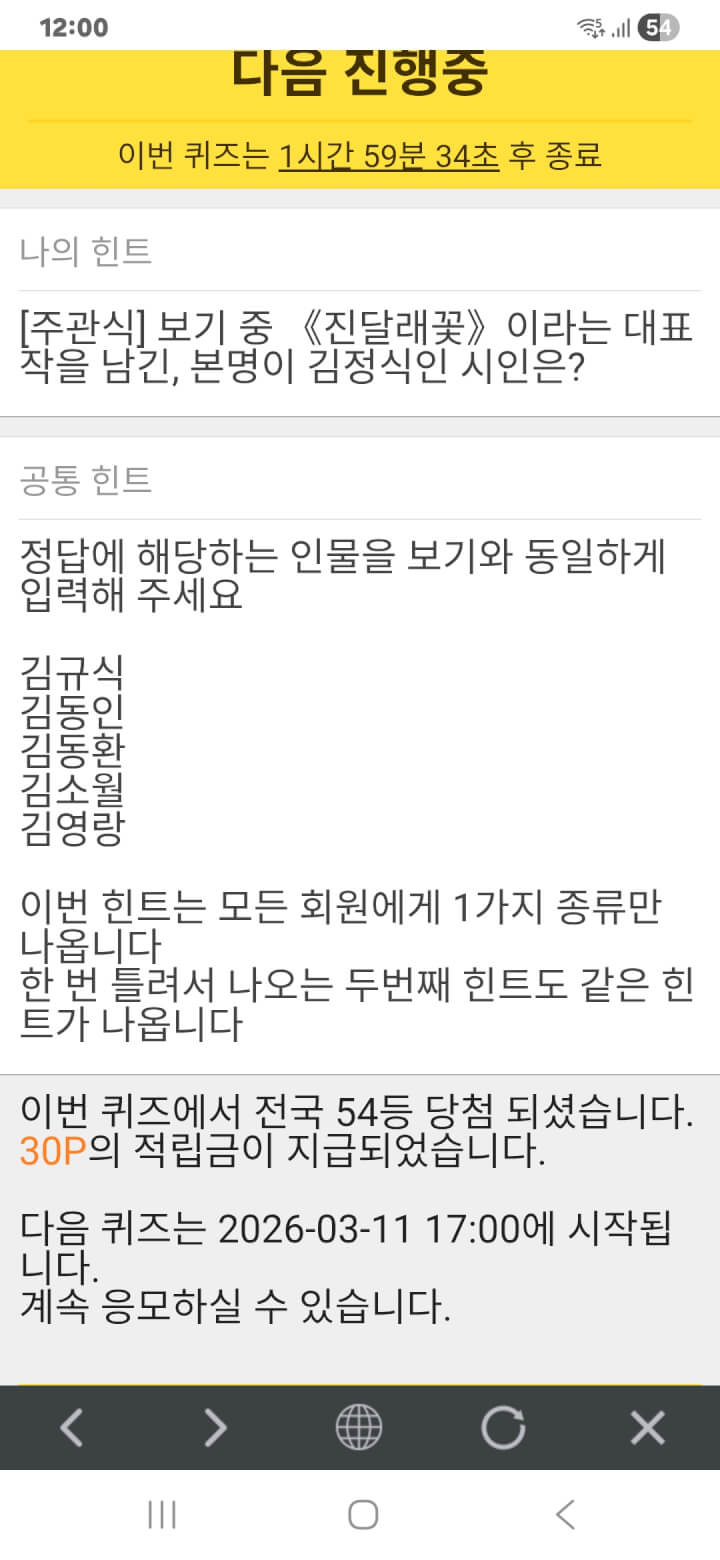Reload the quiz page
Screen dimensions: 720x1560
[503, 1427]
